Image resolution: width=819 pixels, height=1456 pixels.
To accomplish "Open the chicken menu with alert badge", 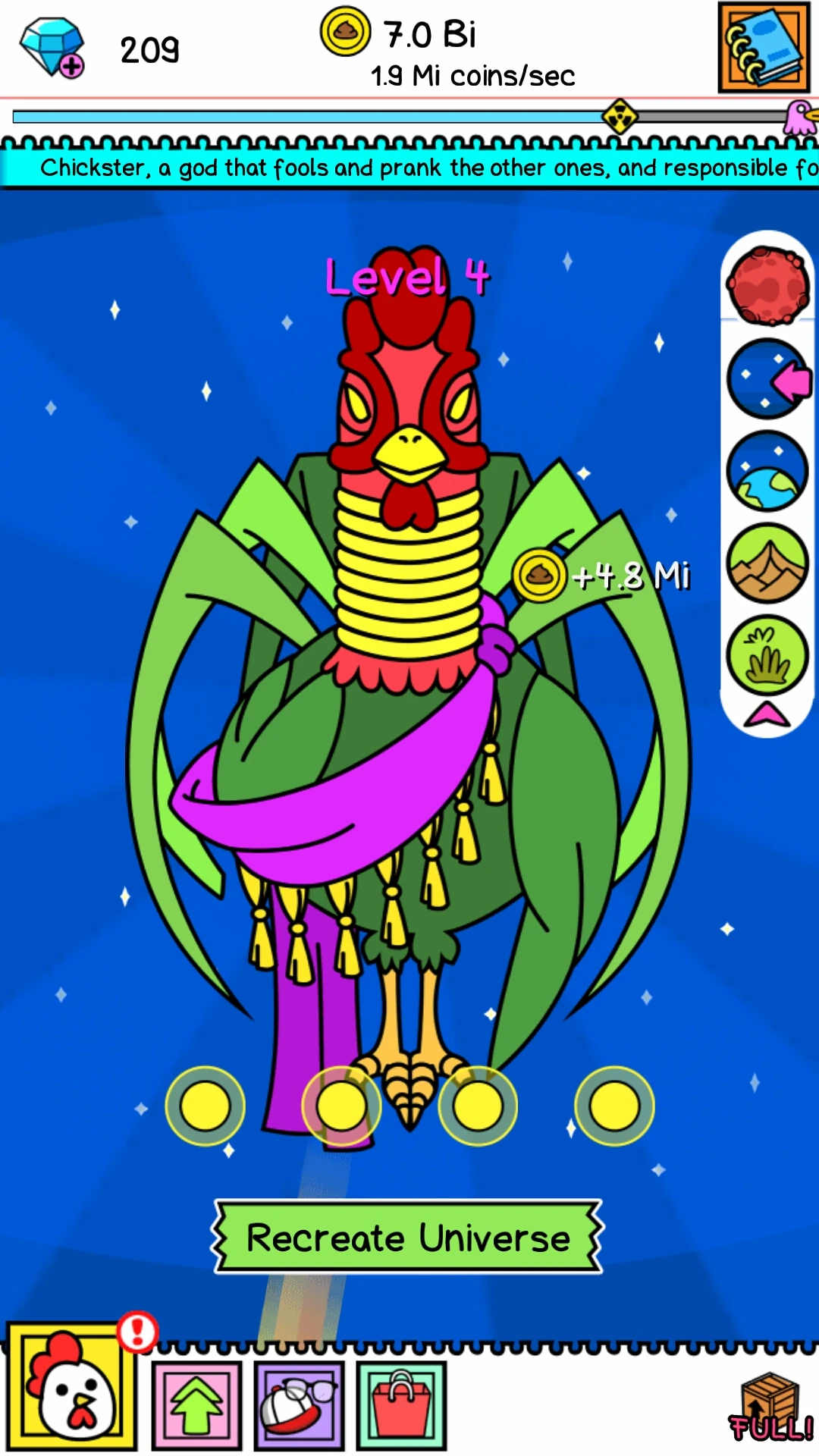I will (72, 1387).
